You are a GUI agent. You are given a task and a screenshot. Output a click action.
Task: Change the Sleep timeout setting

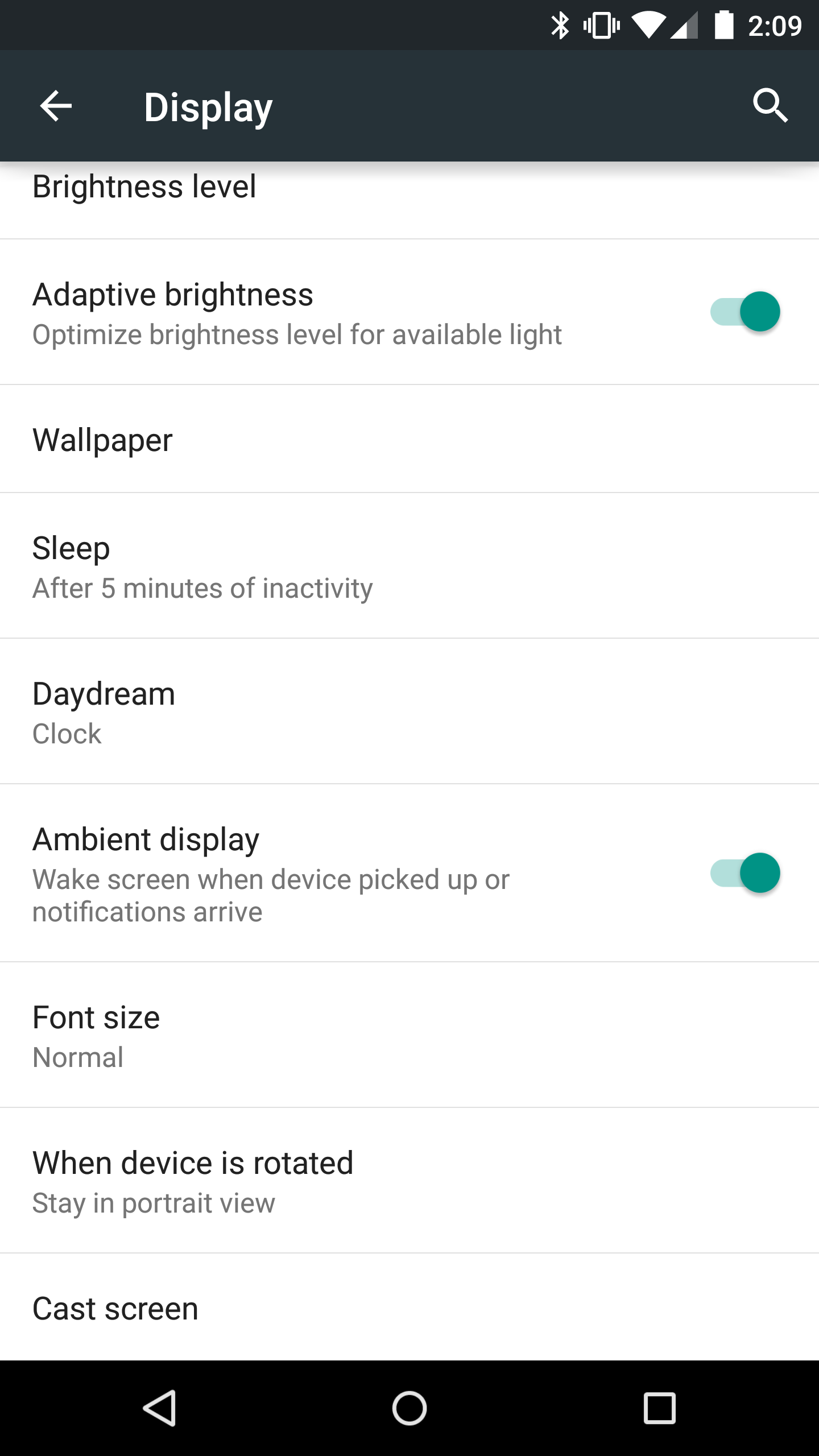click(409, 566)
